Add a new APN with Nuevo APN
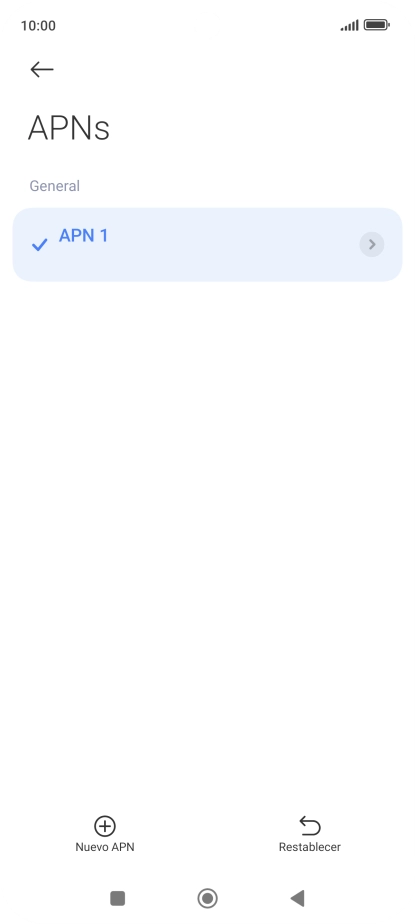The height and width of the screenshot is (924, 415). [105, 834]
